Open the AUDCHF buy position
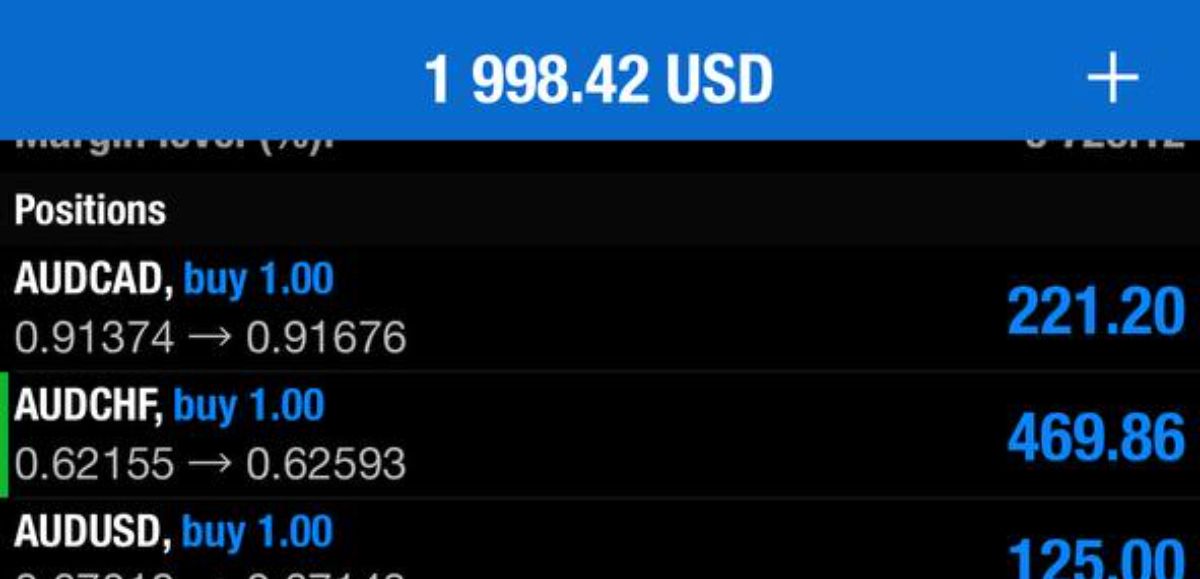Screen dimensions: 1200x579 600,435
